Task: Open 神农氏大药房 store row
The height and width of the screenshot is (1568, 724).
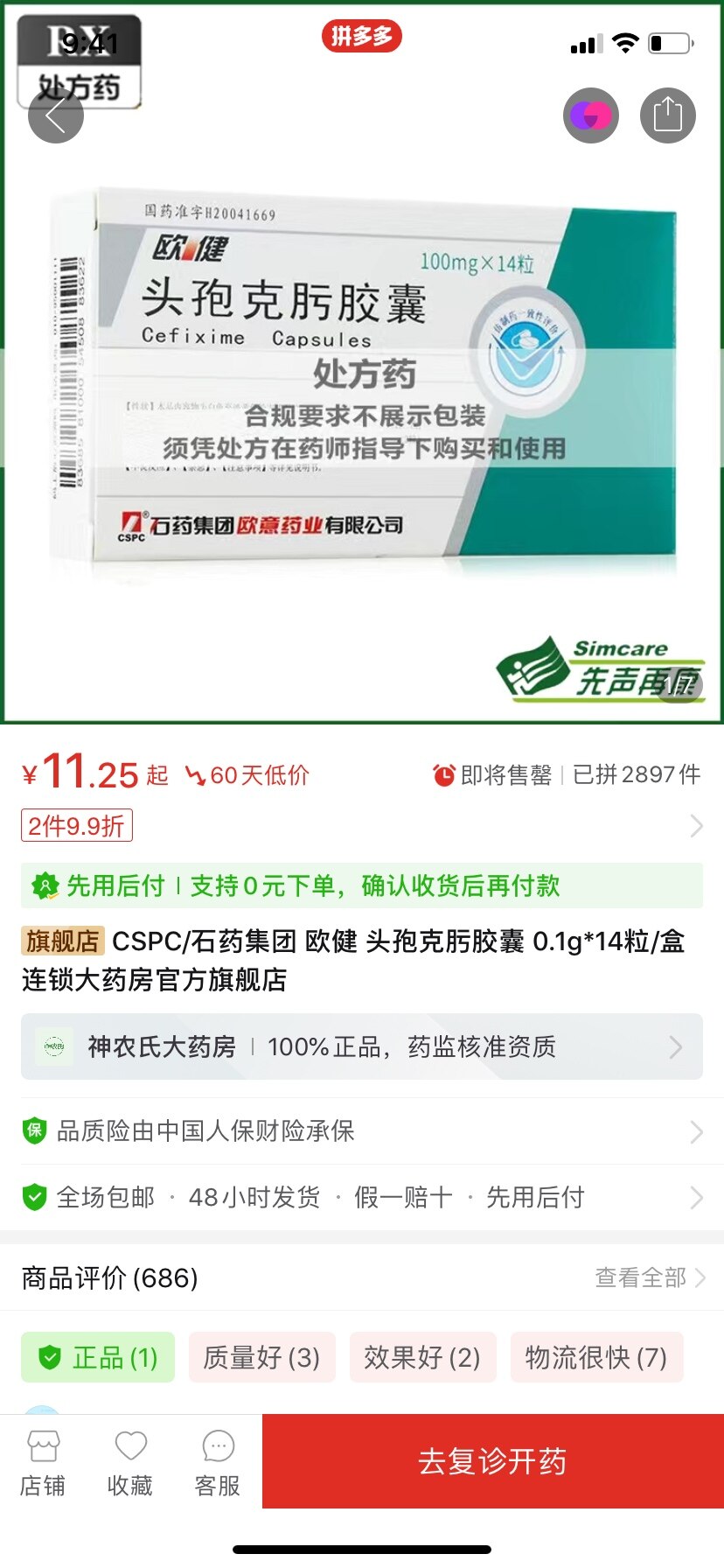Action: [361, 1046]
